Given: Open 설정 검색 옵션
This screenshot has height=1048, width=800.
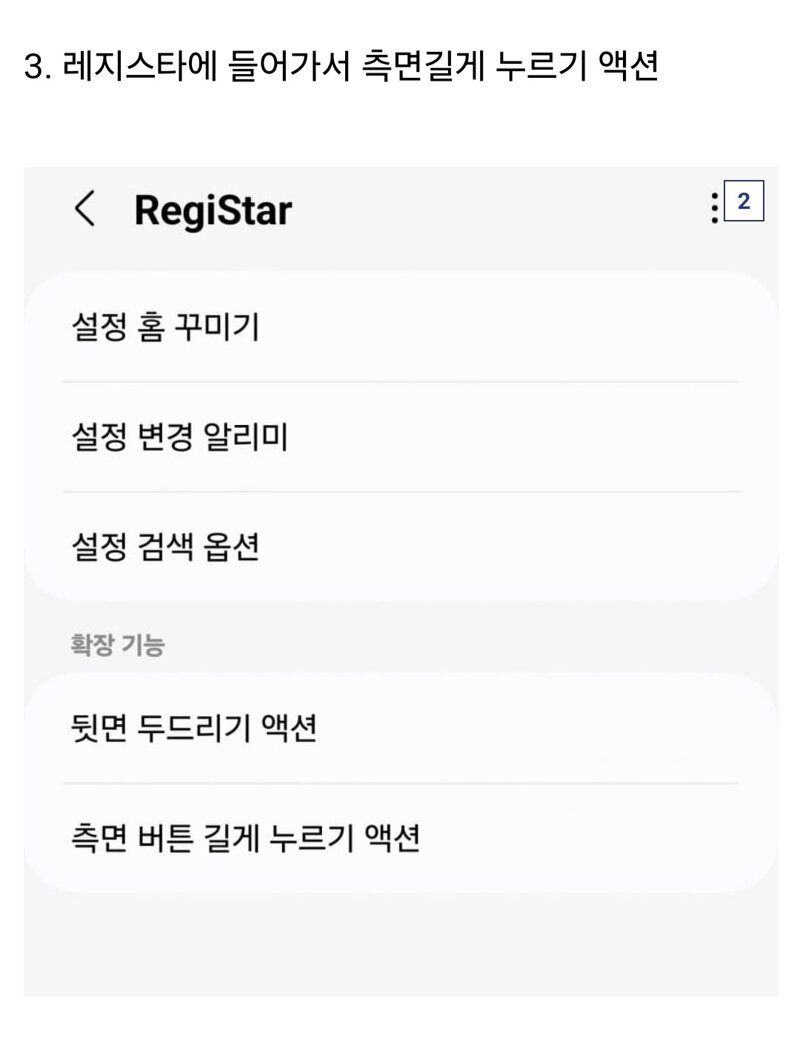Looking at the screenshot, I should pyautogui.click(x=400, y=546).
